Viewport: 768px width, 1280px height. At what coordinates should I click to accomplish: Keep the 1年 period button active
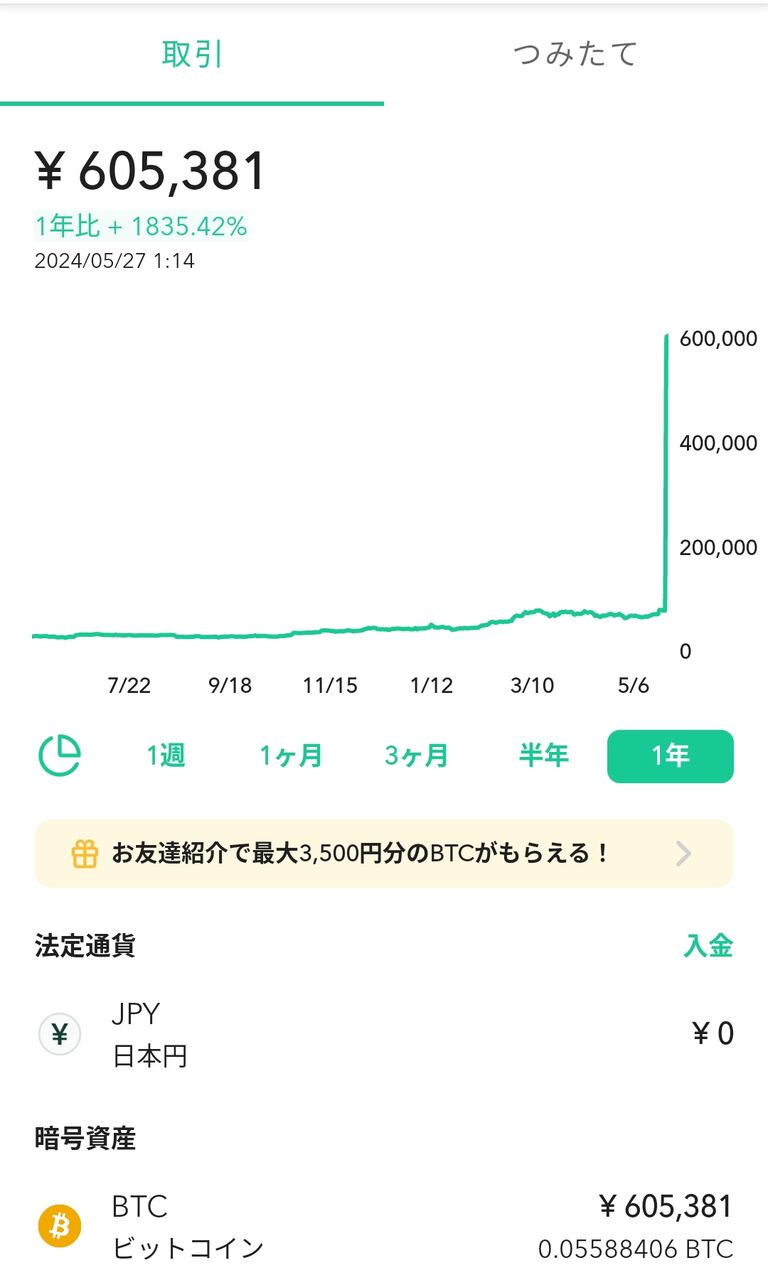[670, 756]
